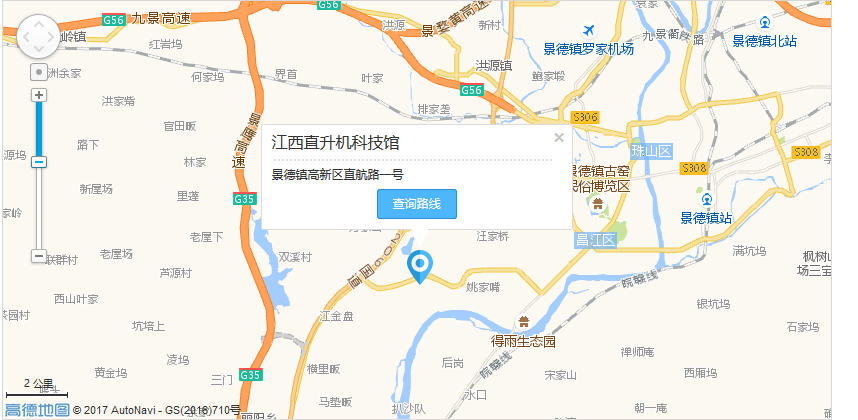Select the blue location marker on the map
858x420 pixels.
(x=421, y=265)
